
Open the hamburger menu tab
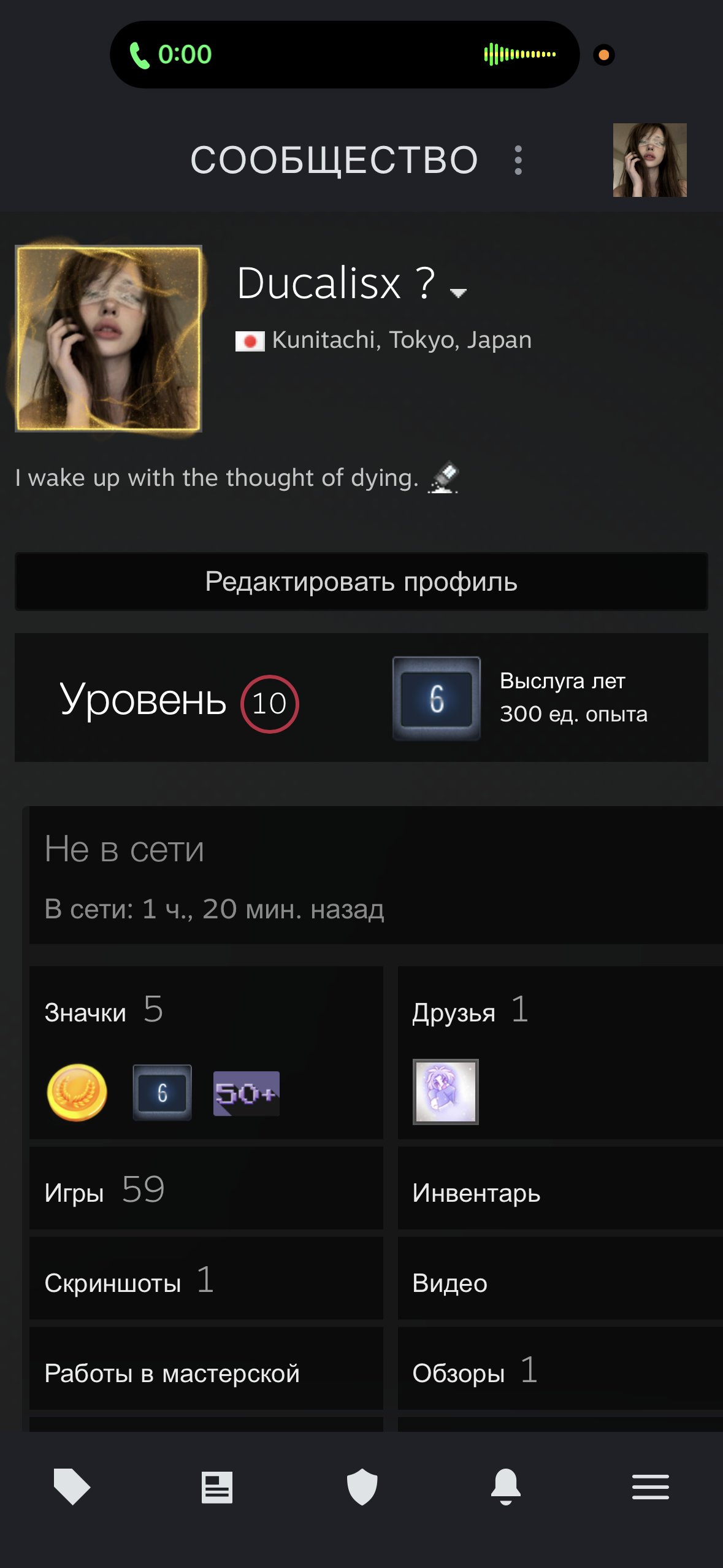click(x=651, y=1486)
